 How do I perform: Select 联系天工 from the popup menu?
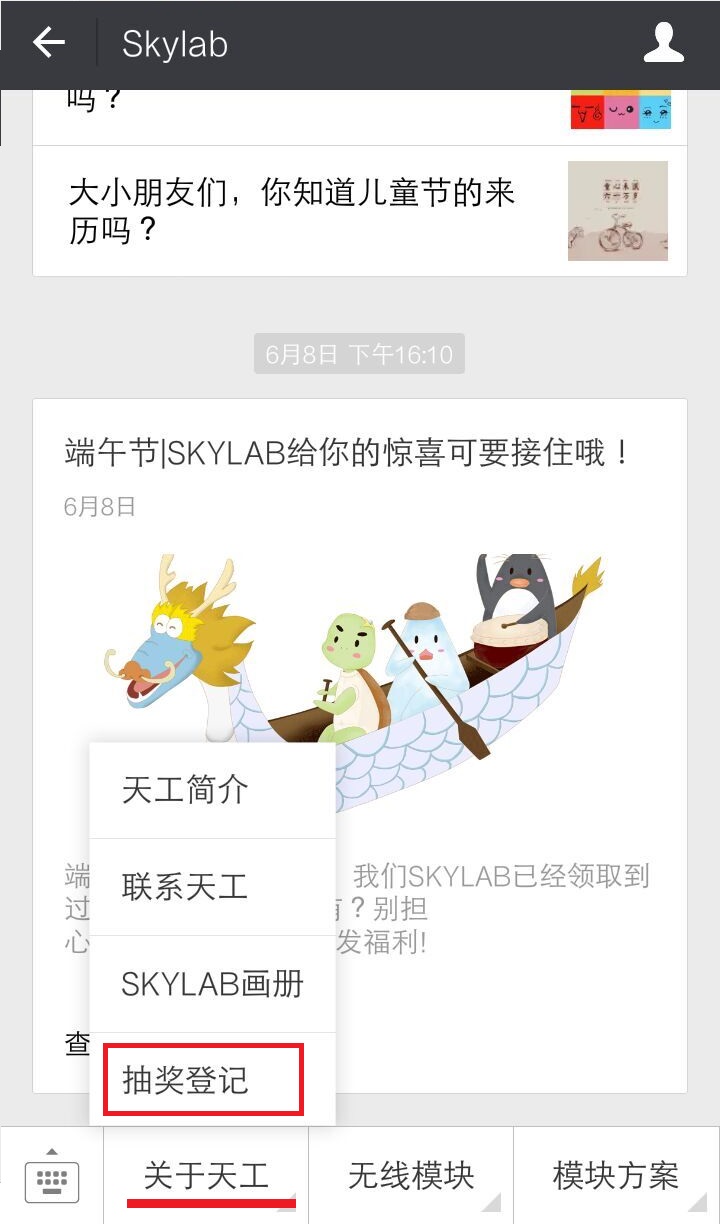(x=212, y=887)
